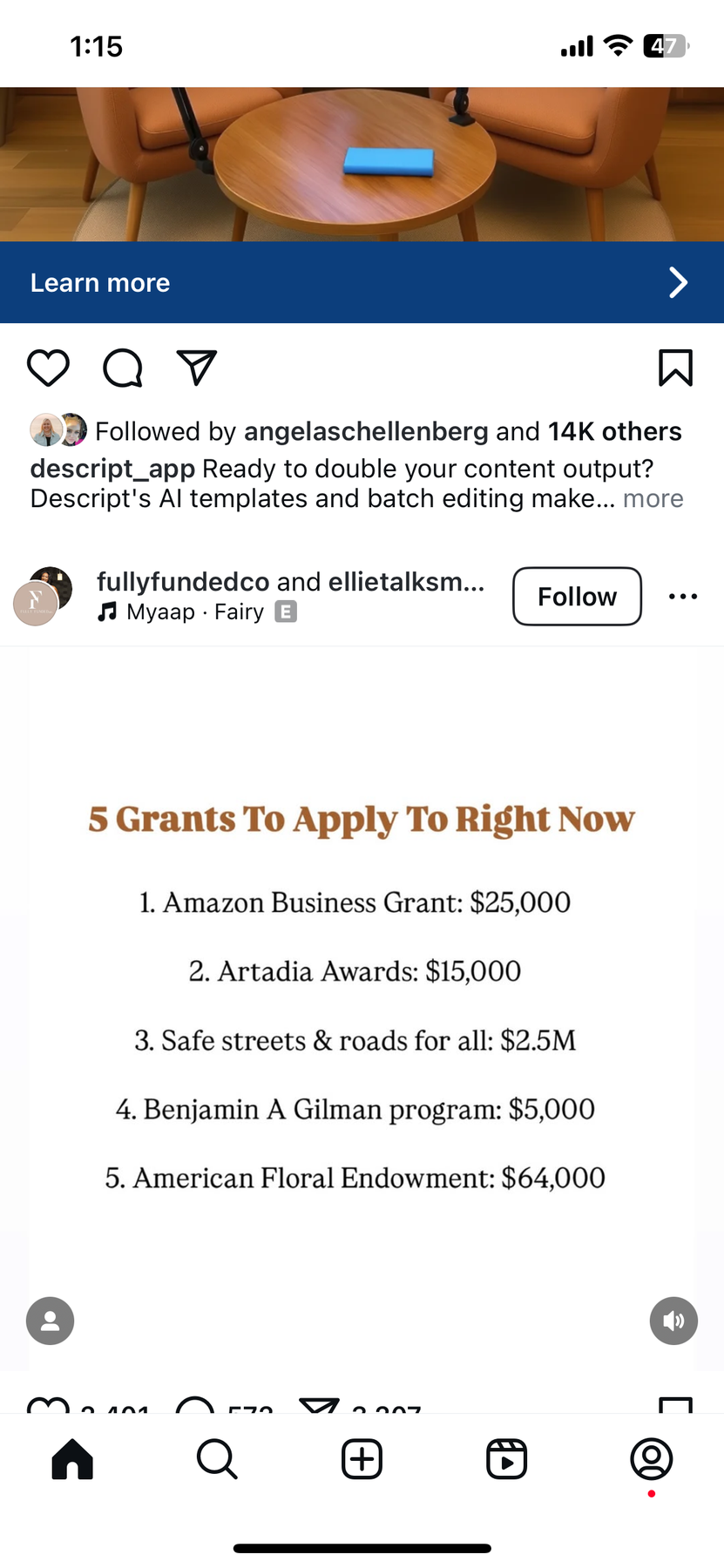Go to your profile tab

pyautogui.click(x=651, y=1459)
